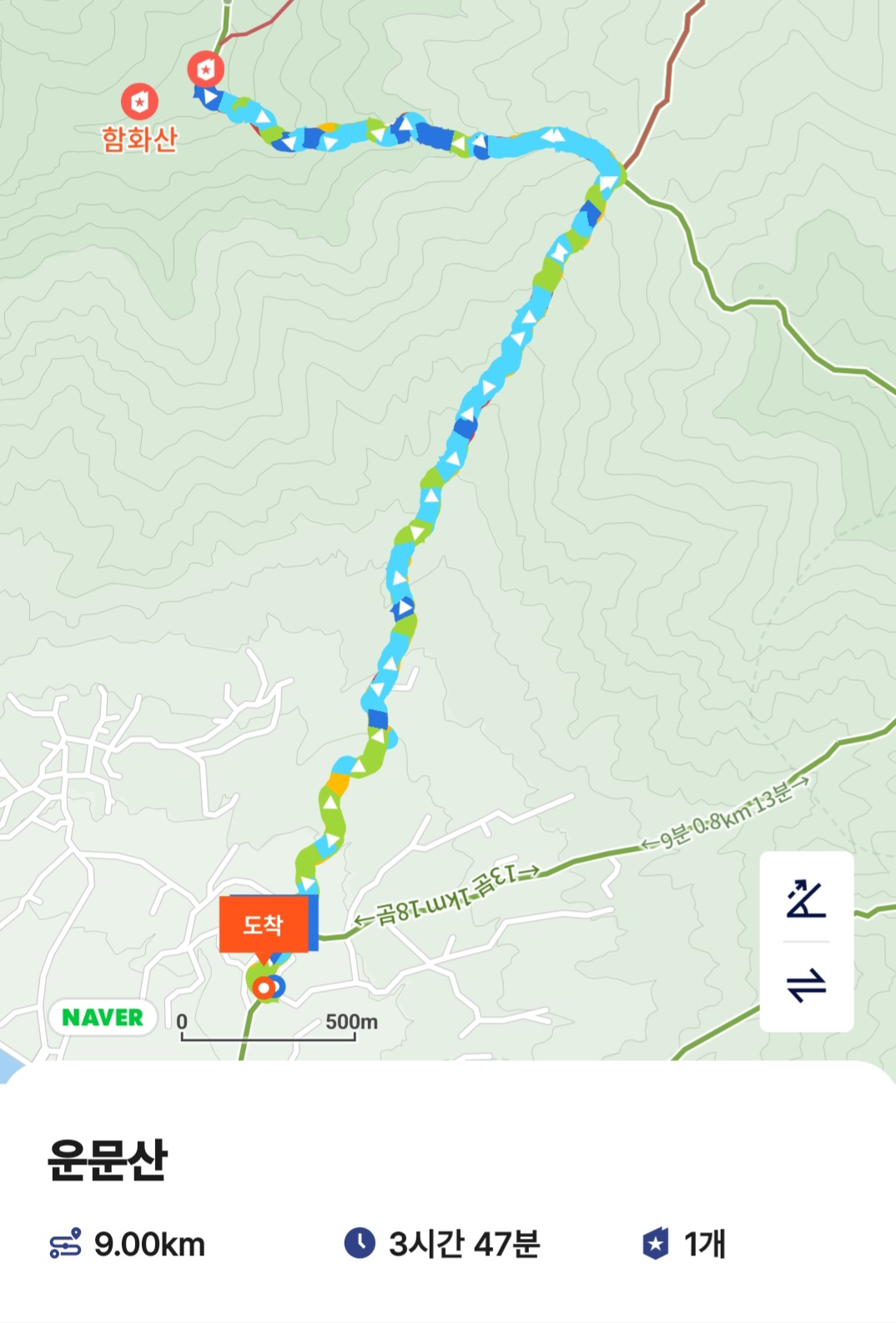Tap the 도착 arrival flag marker

coord(264,924)
